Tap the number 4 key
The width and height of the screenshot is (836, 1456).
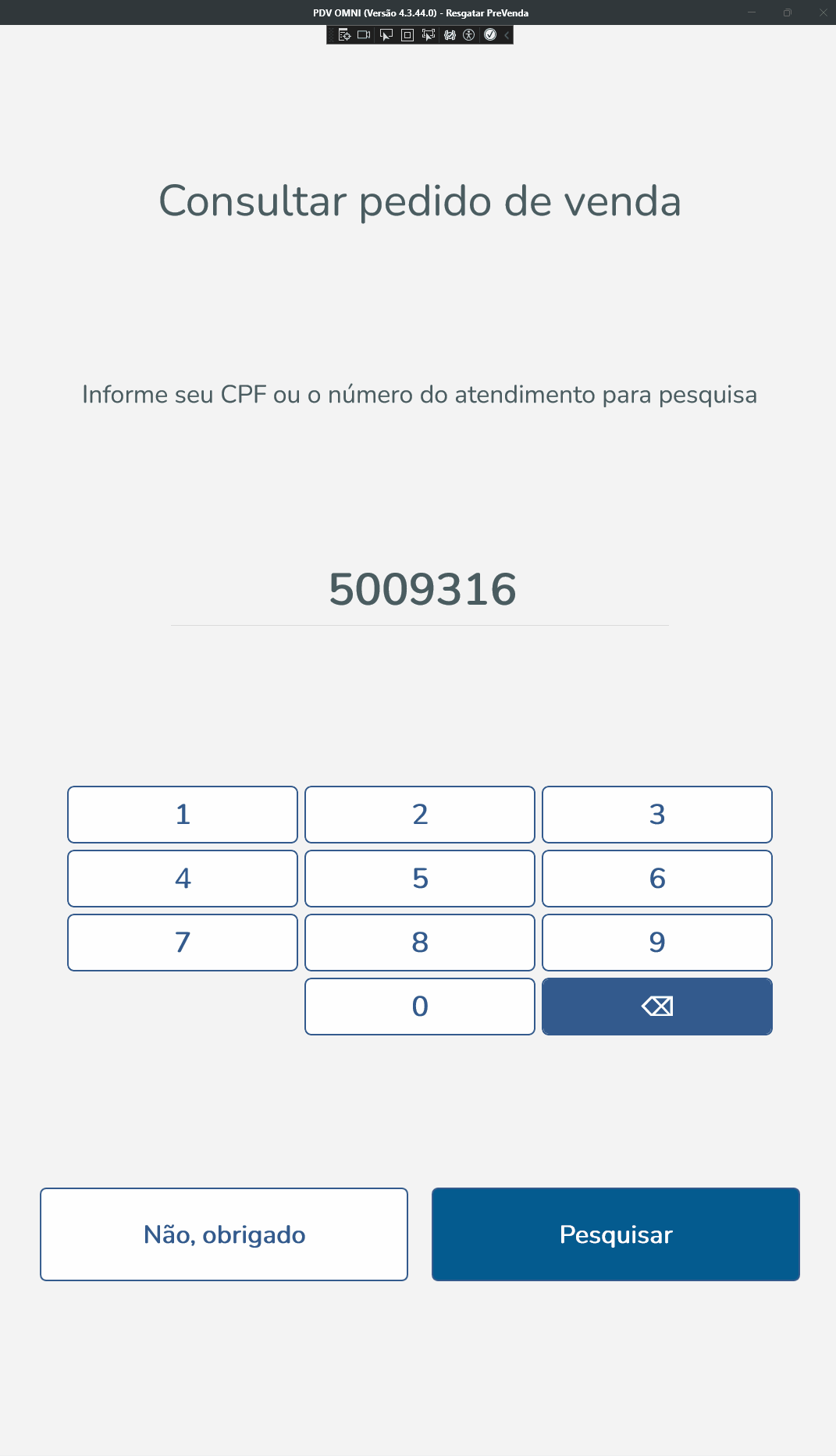(183, 879)
